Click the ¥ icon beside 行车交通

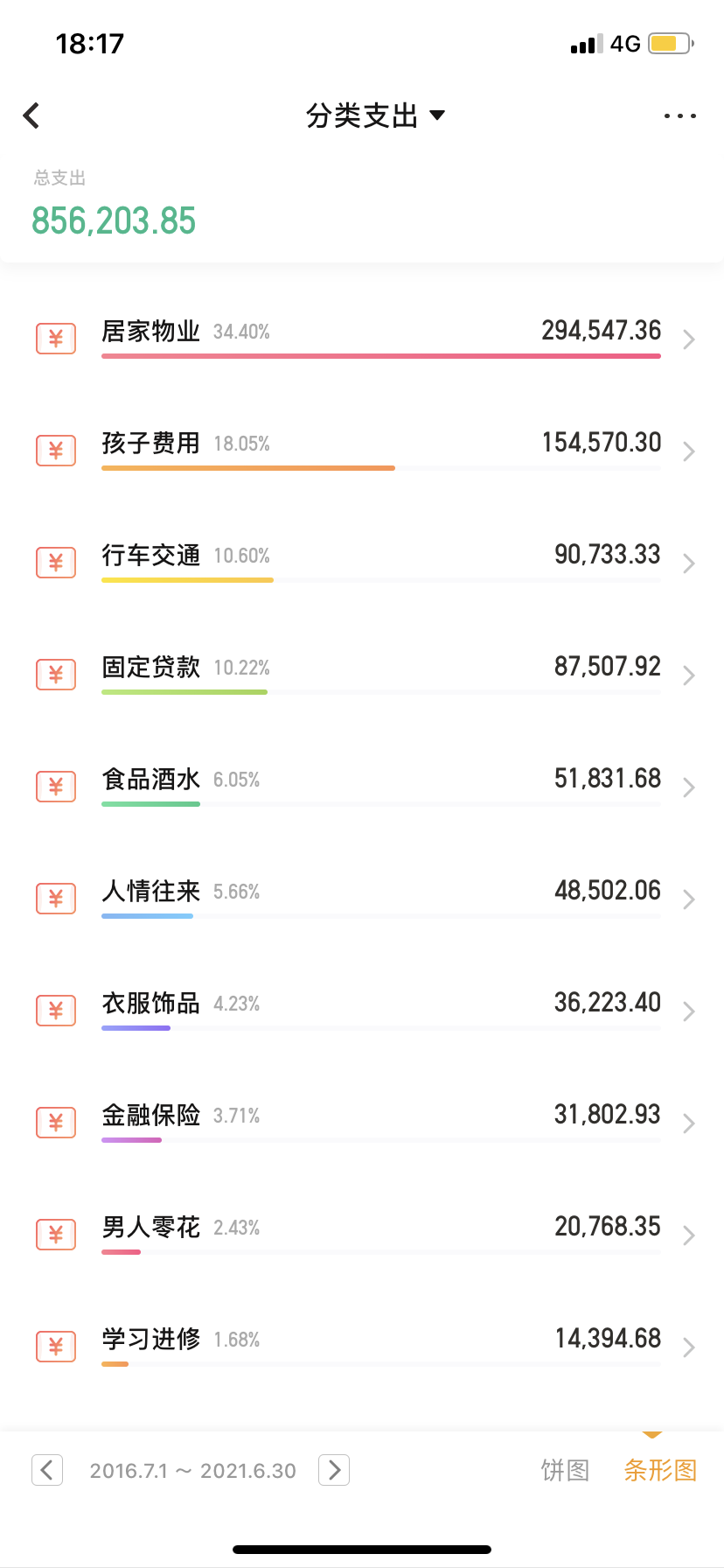55,562
